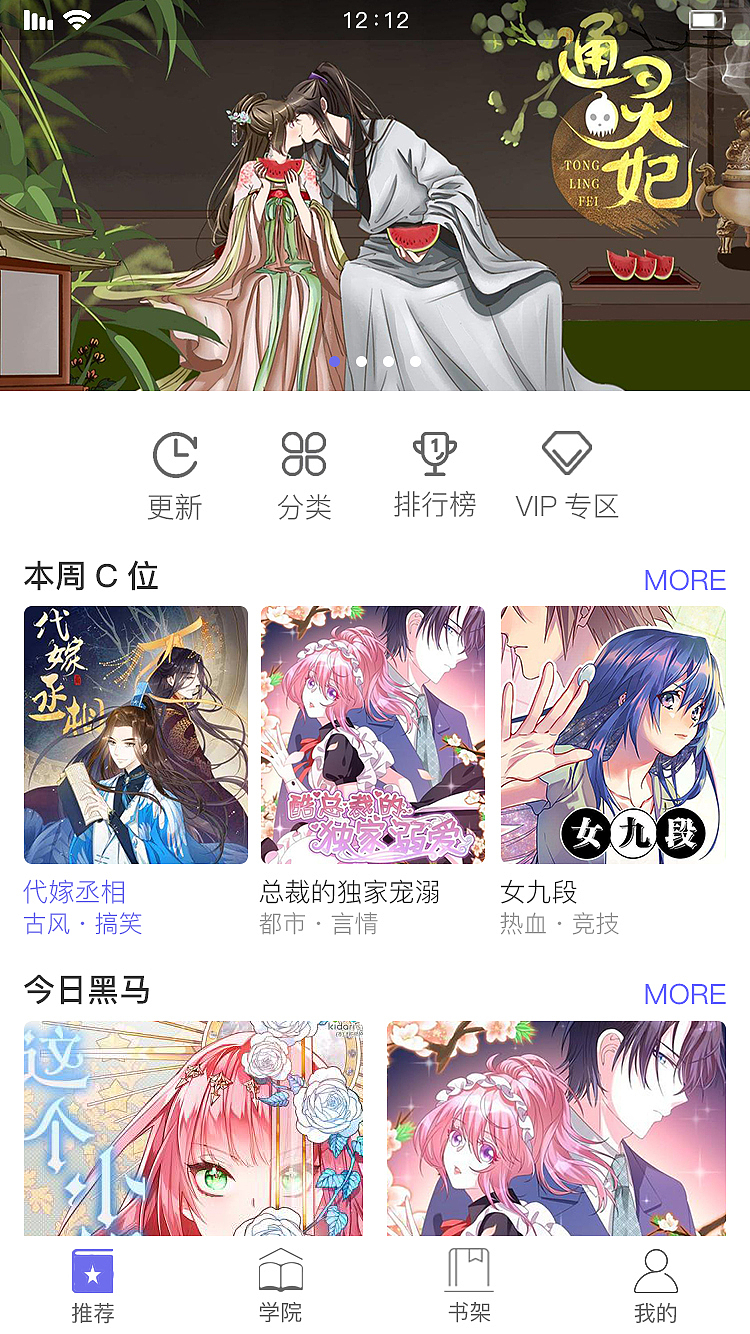This screenshot has width=750, height=1334.
Task: Tap MORE next to 今日黑马
Action: click(x=684, y=994)
